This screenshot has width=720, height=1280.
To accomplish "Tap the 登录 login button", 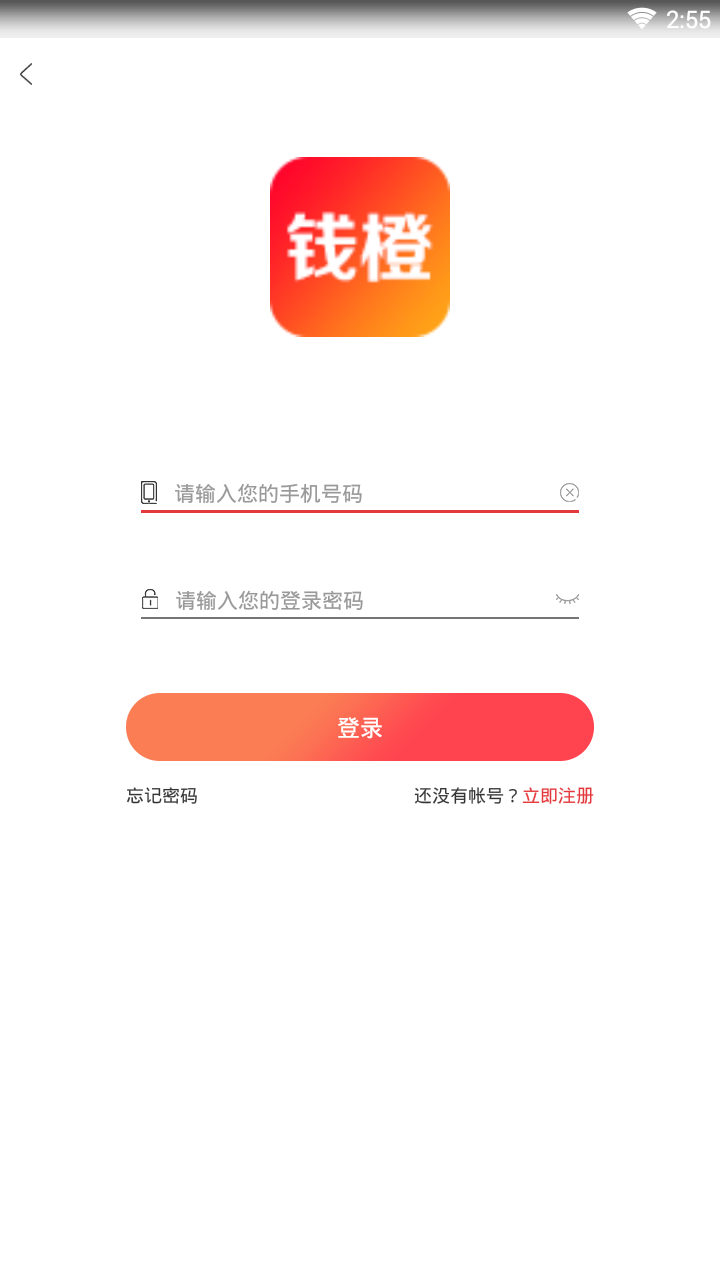I will point(360,727).
